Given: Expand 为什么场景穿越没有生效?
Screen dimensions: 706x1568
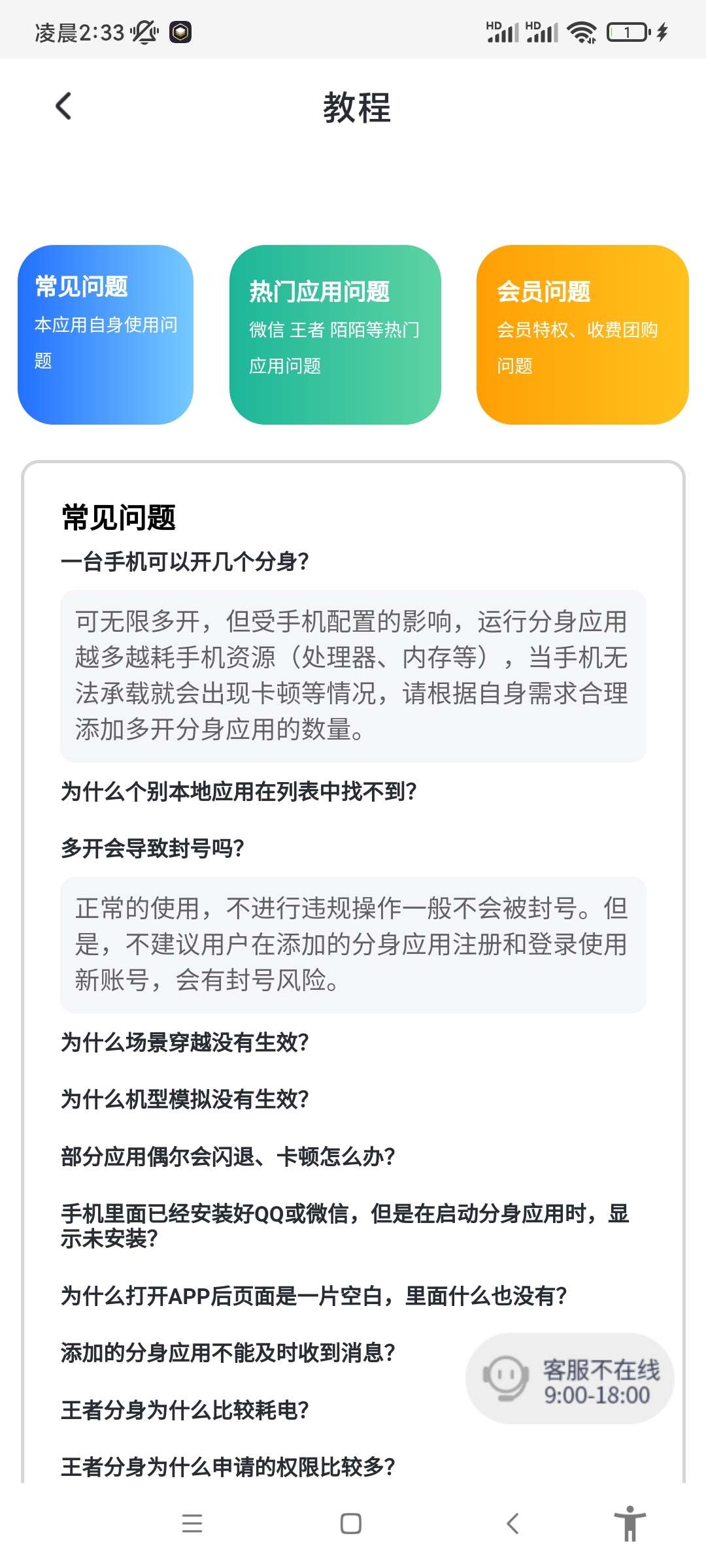Looking at the screenshot, I should (185, 1042).
